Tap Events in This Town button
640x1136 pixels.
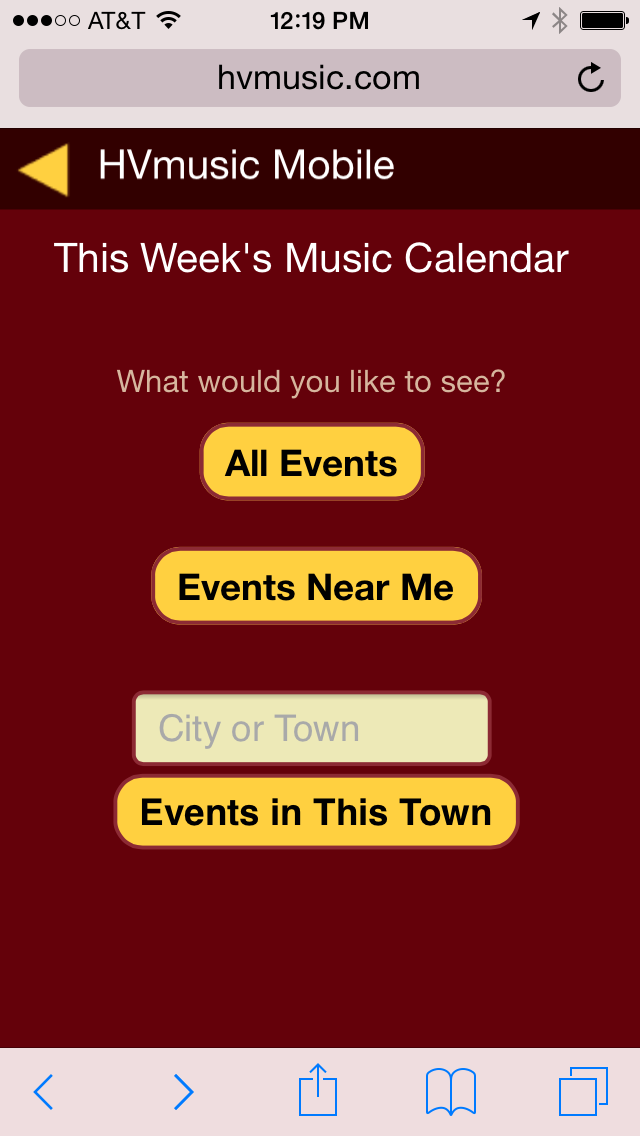coord(316,812)
